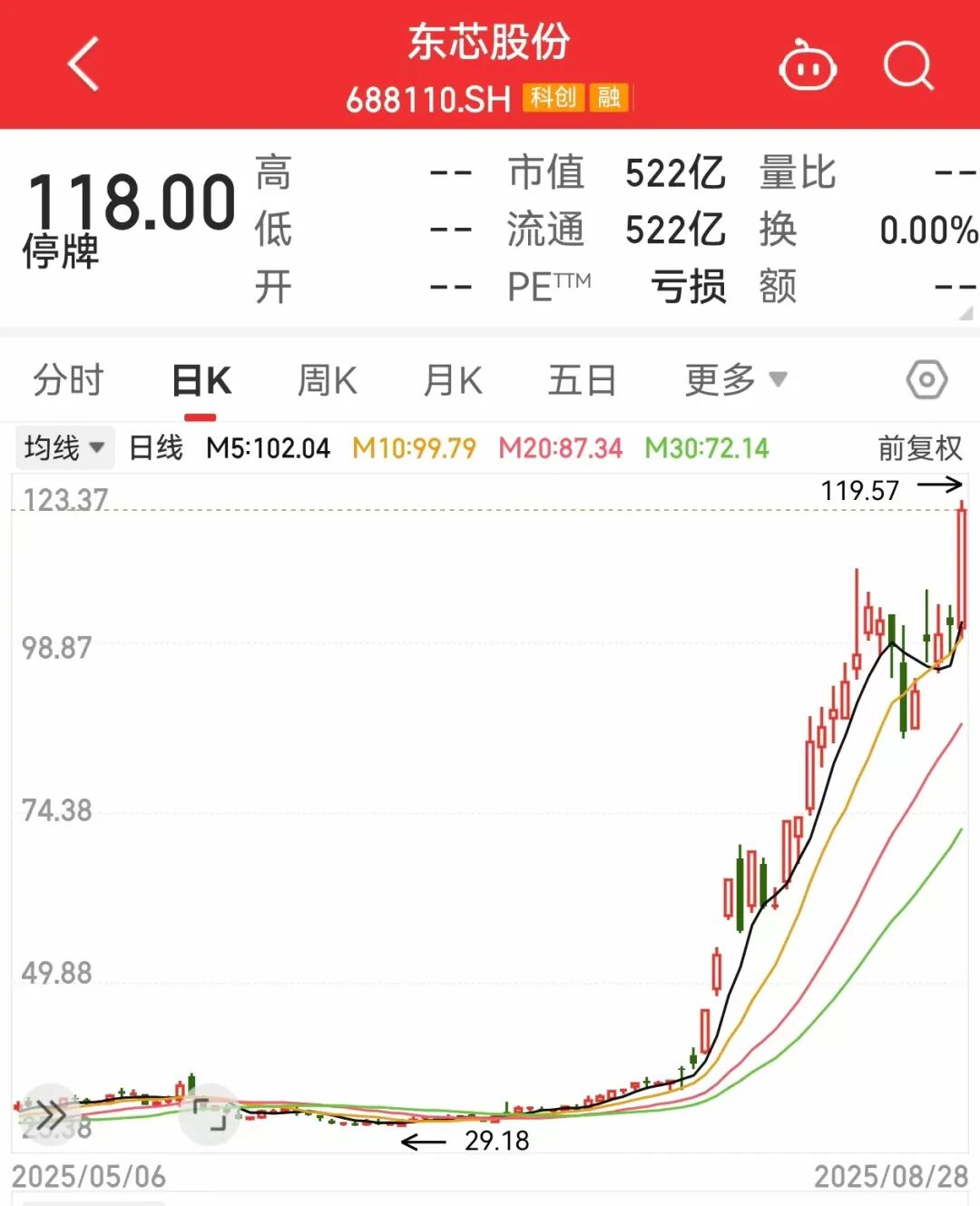Screen dimensions: 980x1206
Task: Switch to the 周K chart tab
Action: tap(328, 381)
